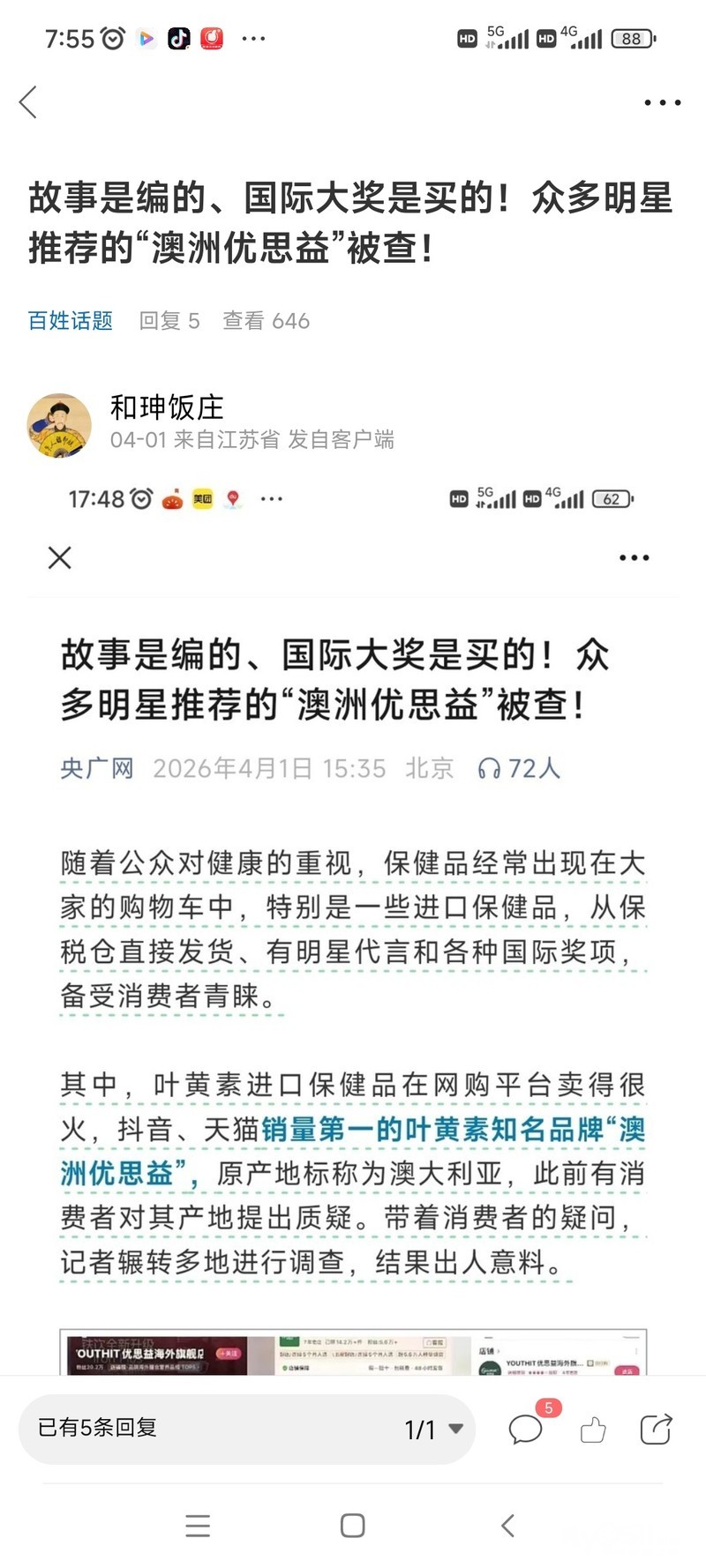Go to the system home screen

pyautogui.click(x=353, y=1526)
